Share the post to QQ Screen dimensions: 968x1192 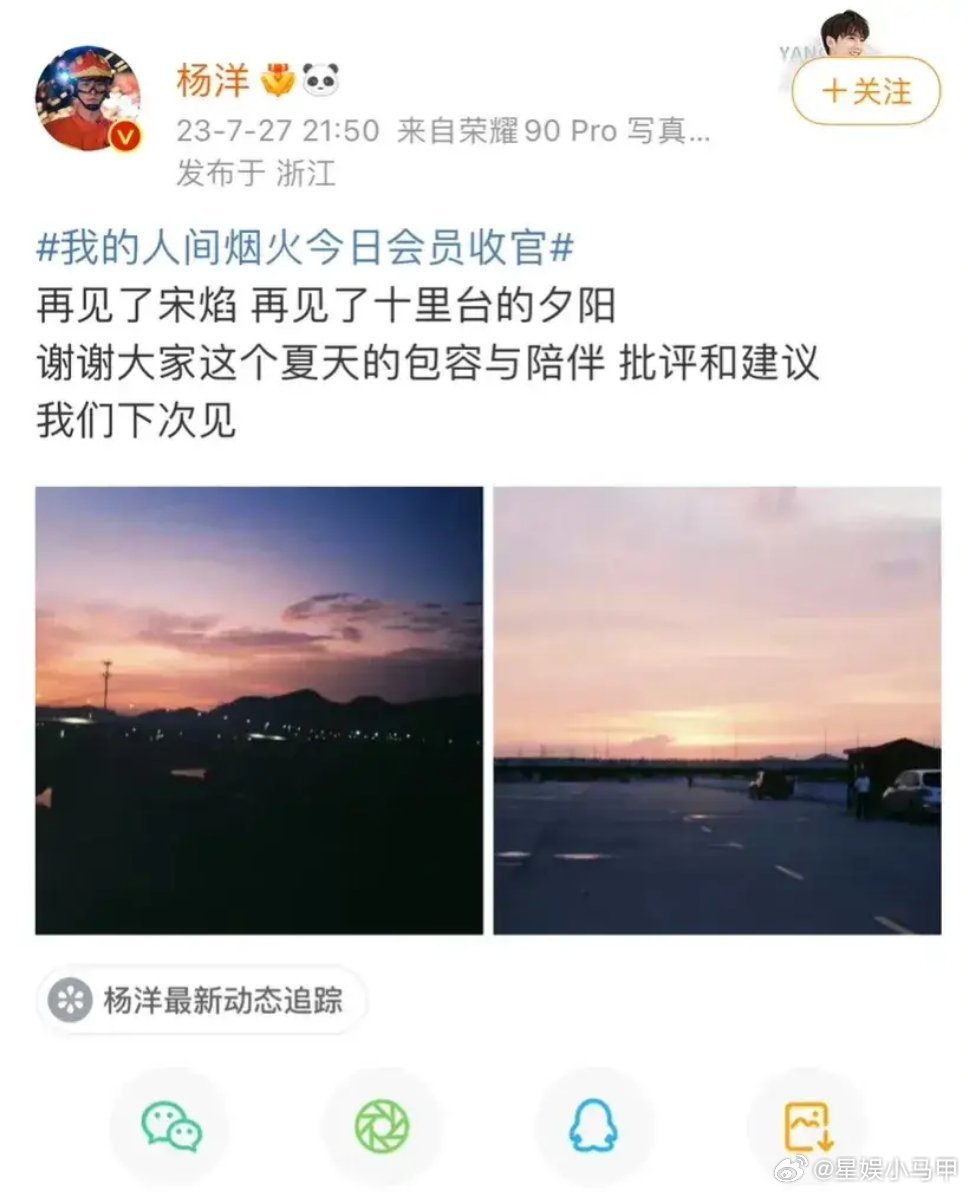click(594, 1126)
